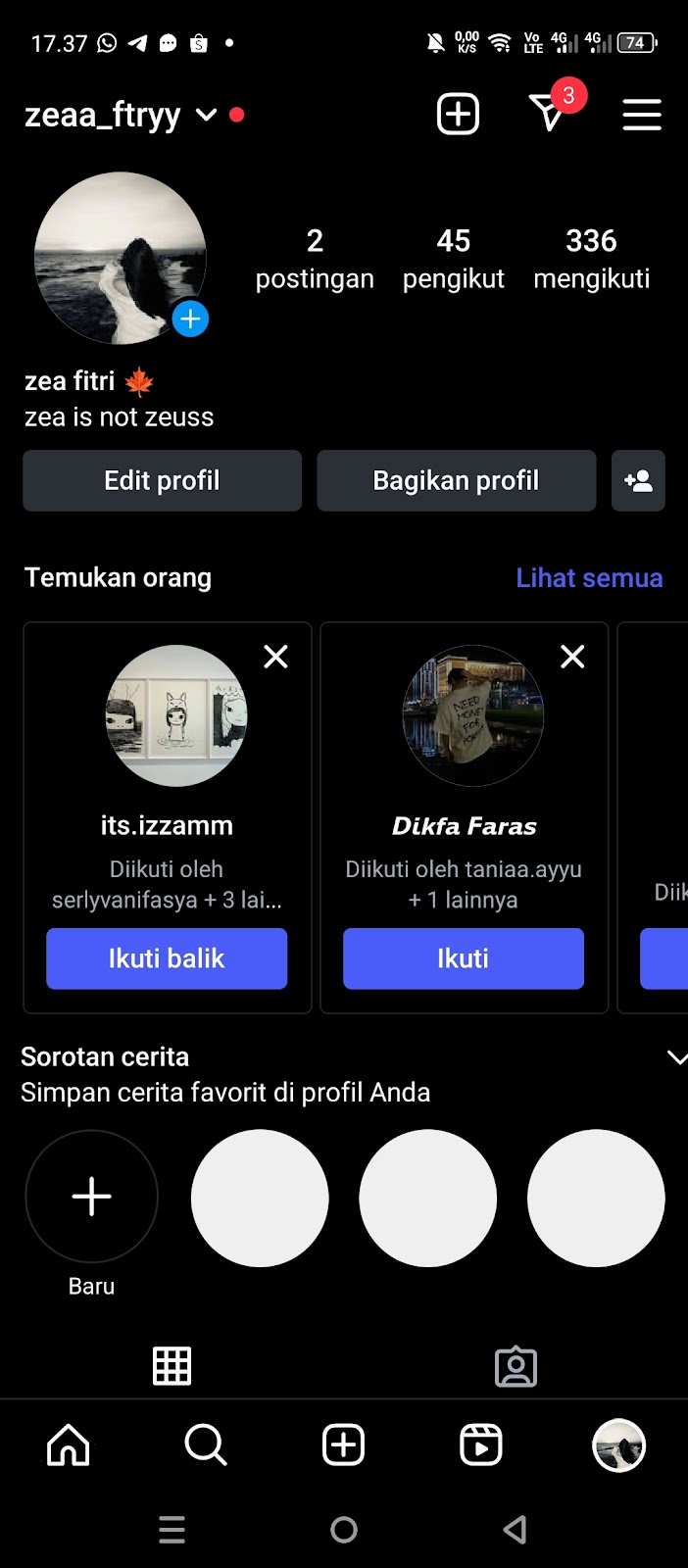Image resolution: width=688 pixels, height=1568 pixels.
Task: Open the hamburger settings menu
Action: [642, 115]
